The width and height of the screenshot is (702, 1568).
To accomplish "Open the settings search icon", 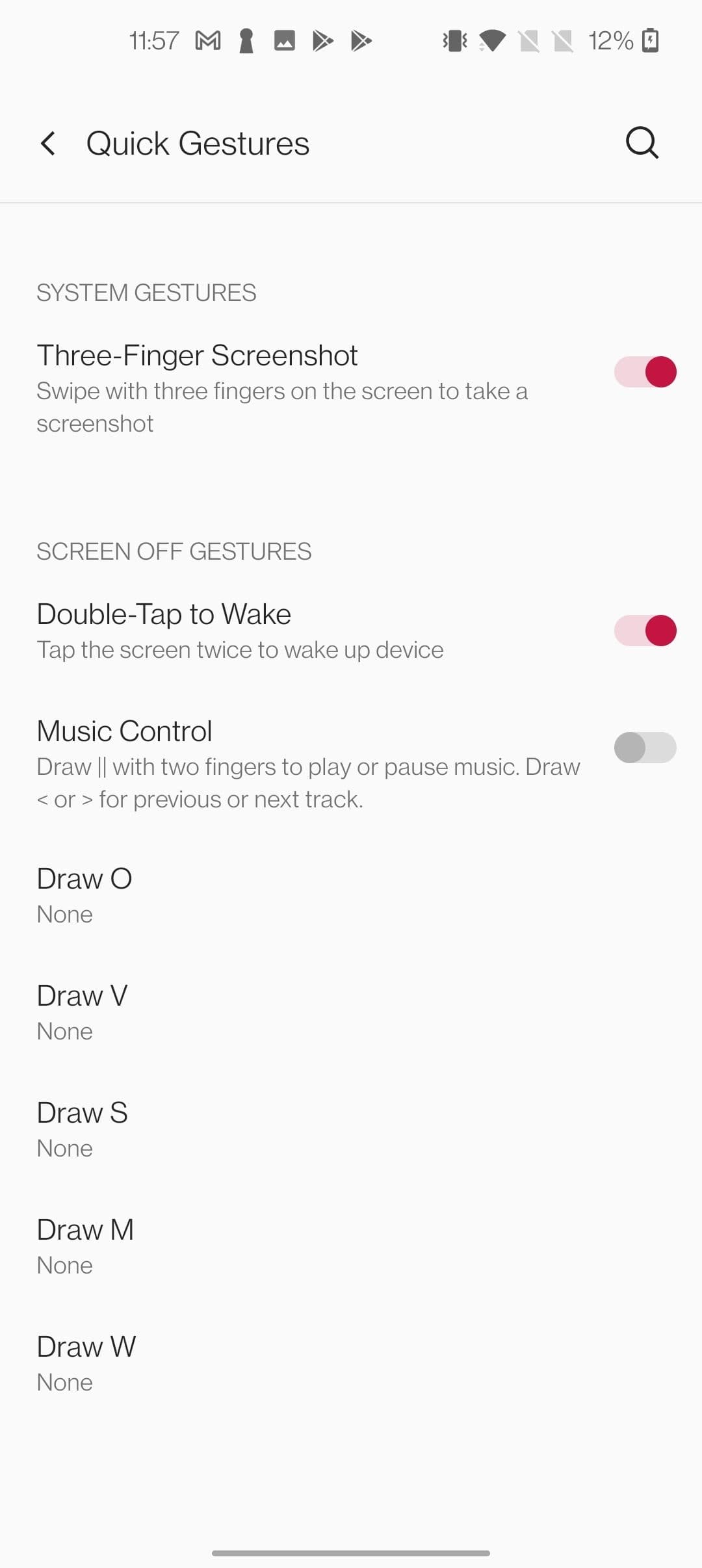I will pos(642,142).
